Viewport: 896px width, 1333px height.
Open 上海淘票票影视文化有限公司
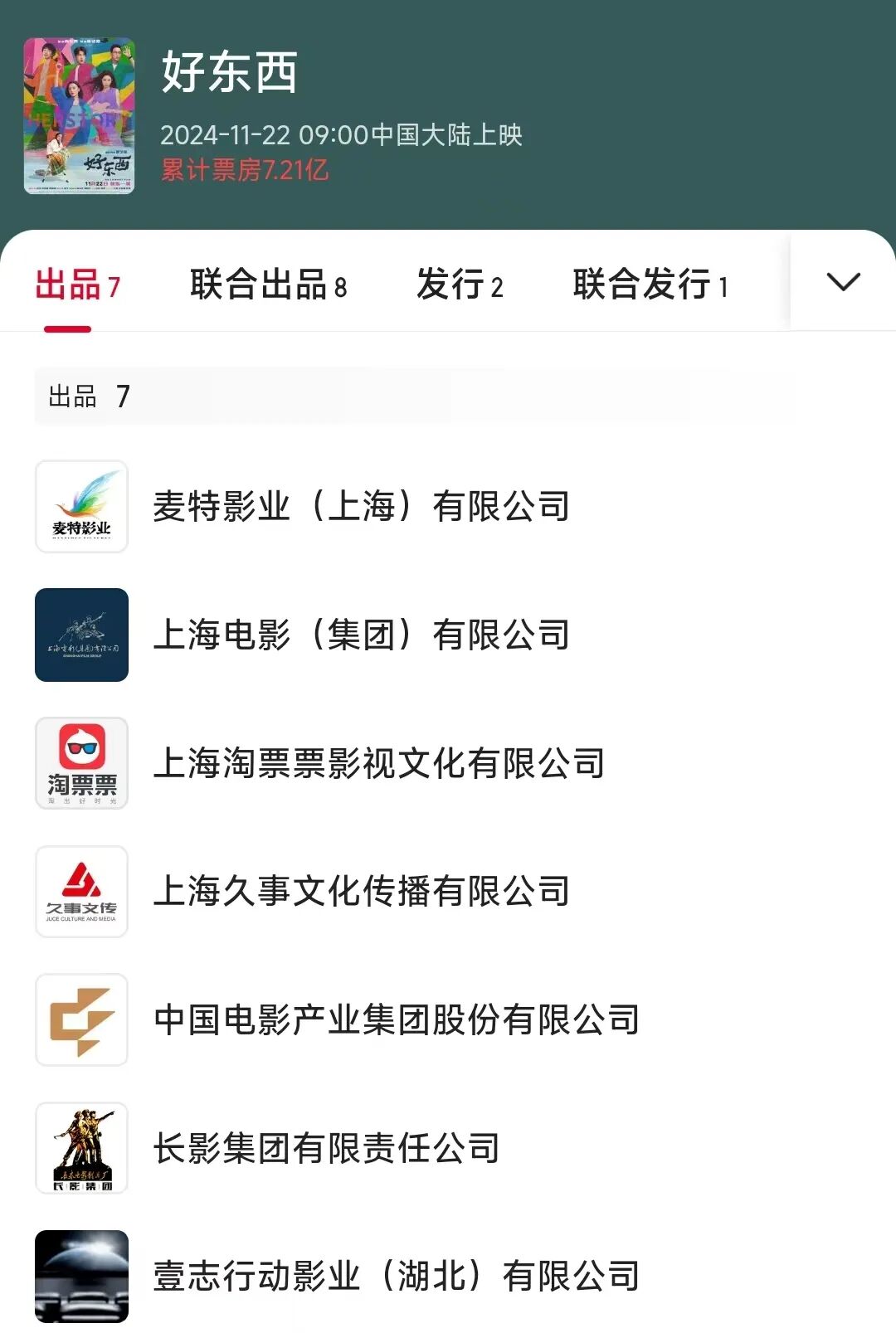pos(378,763)
